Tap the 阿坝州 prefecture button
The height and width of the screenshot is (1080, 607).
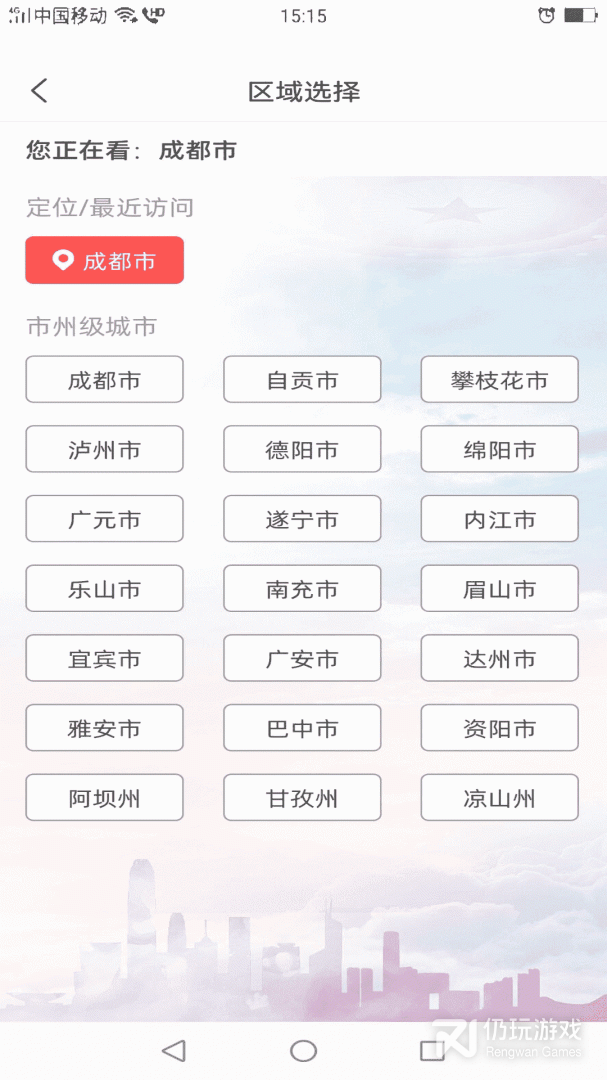click(x=105, y=798)
